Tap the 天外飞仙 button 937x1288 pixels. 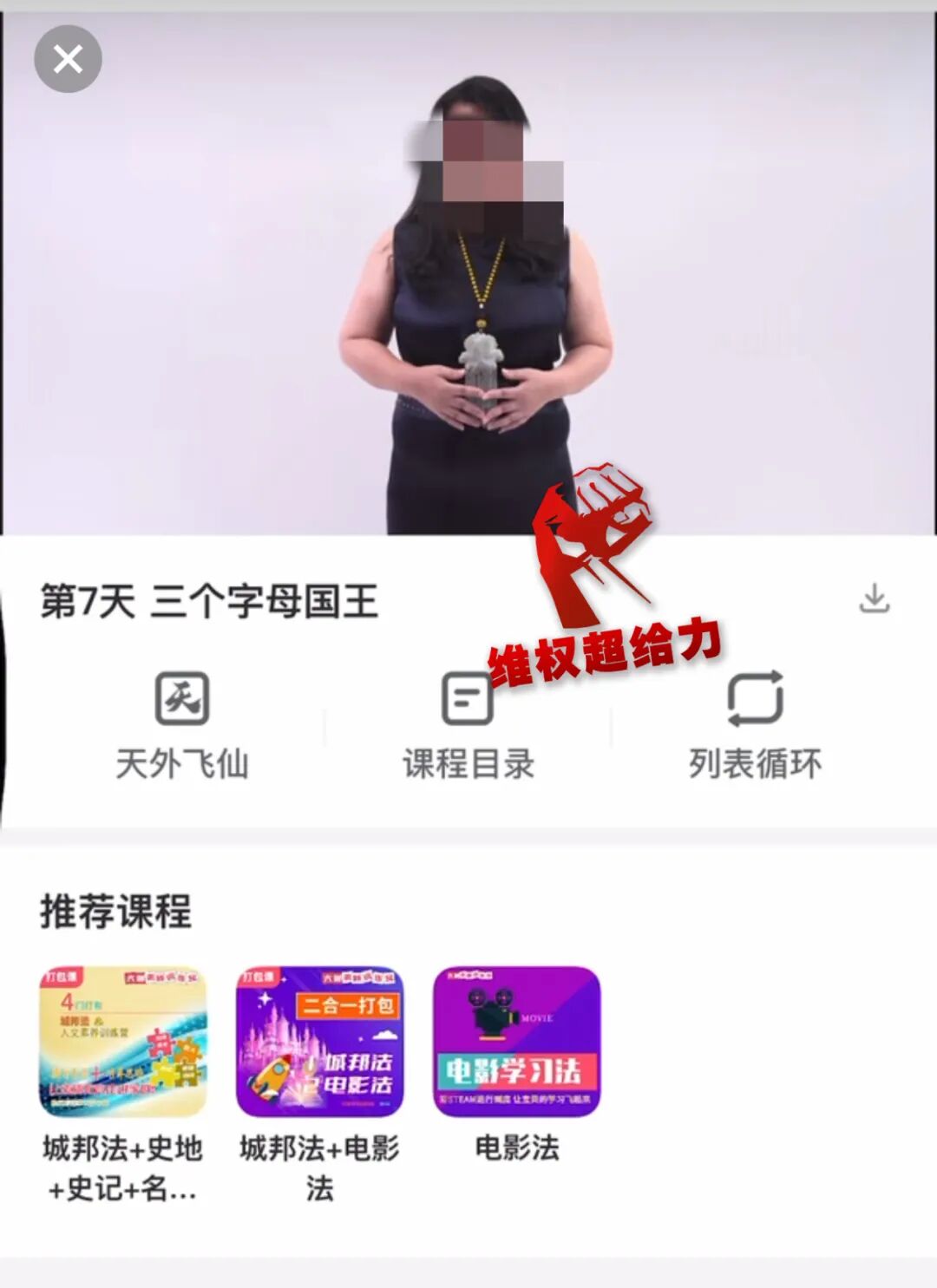point(182,725)
